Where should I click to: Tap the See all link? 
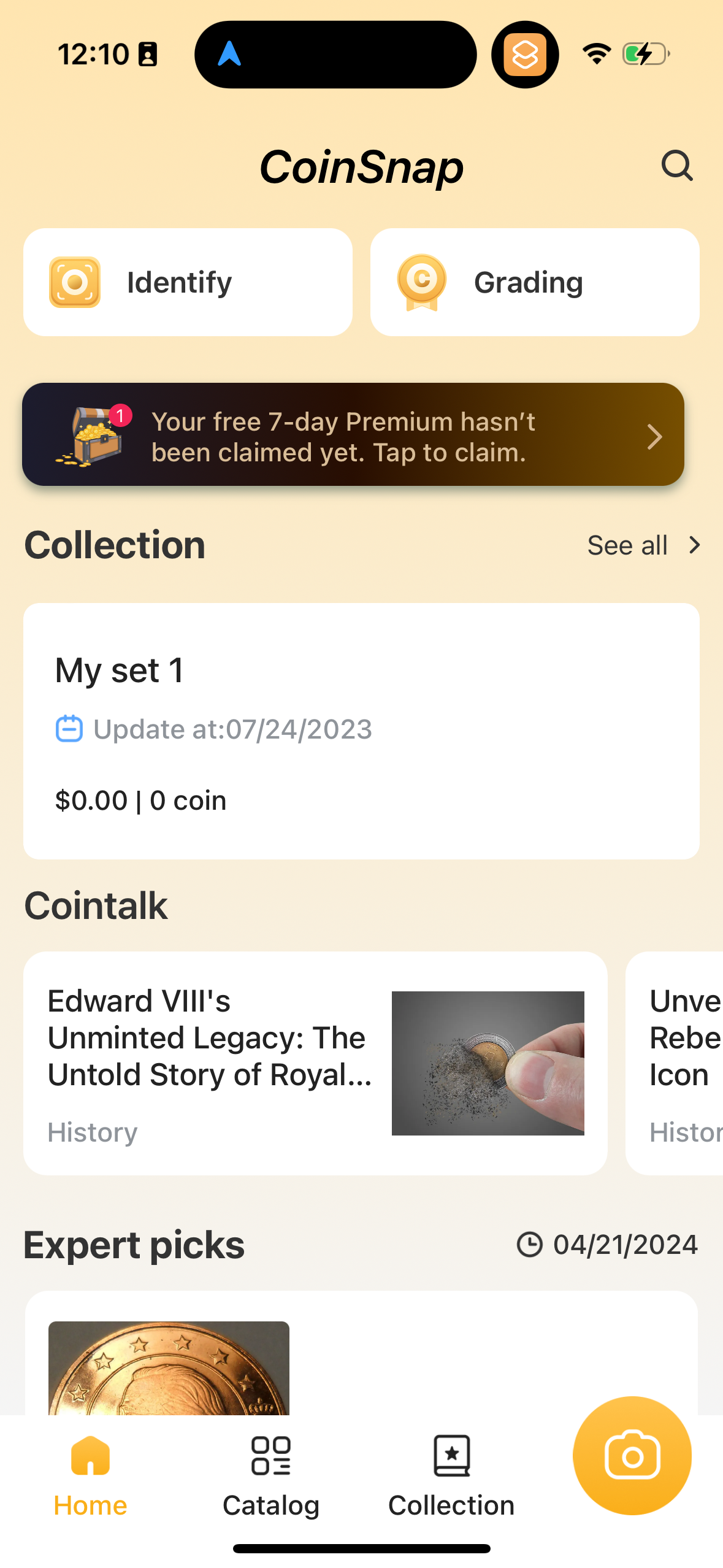(x=627, y=544)
